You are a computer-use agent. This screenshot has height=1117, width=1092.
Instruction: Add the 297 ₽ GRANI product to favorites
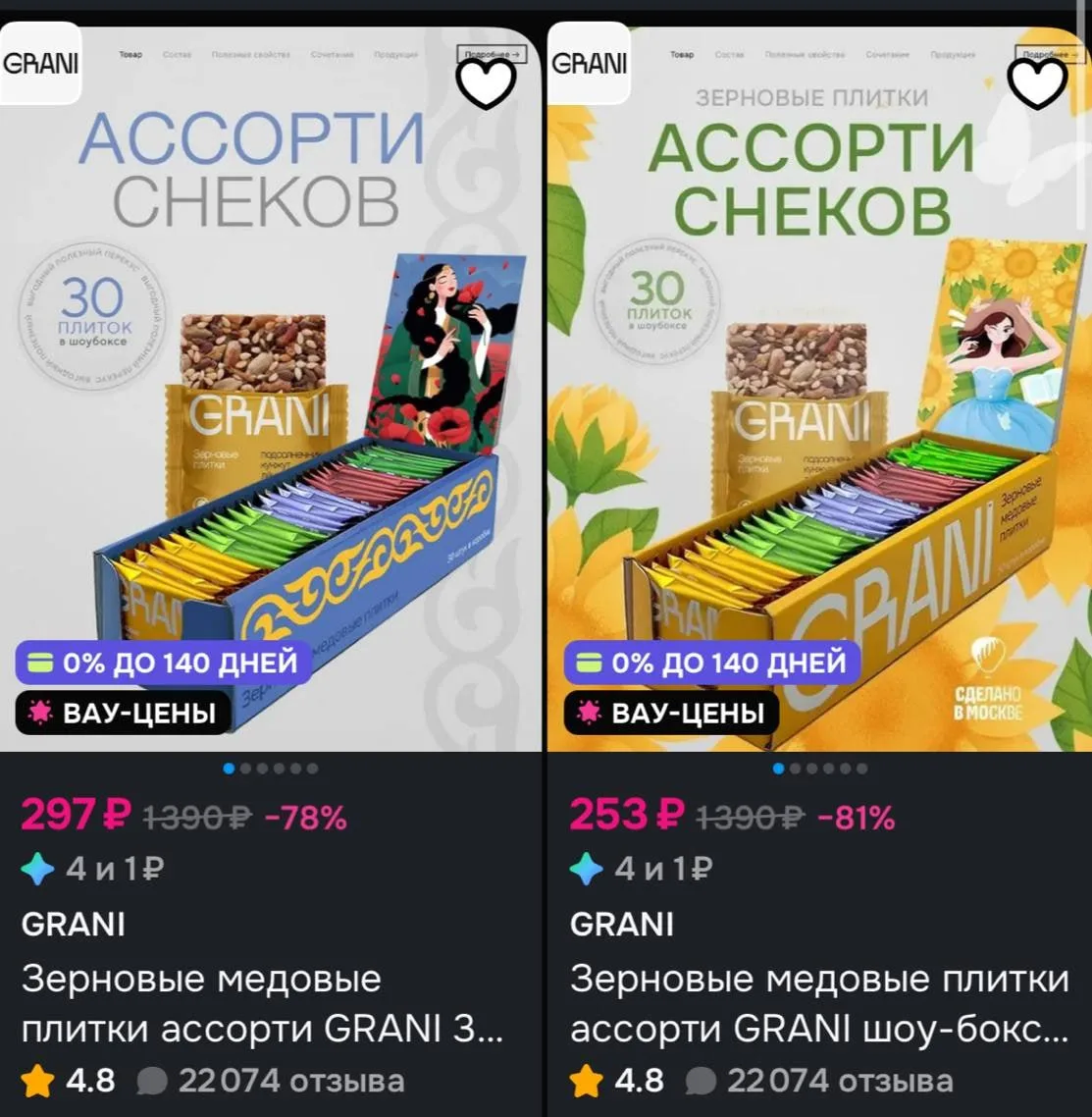click(x=487, y=82)
